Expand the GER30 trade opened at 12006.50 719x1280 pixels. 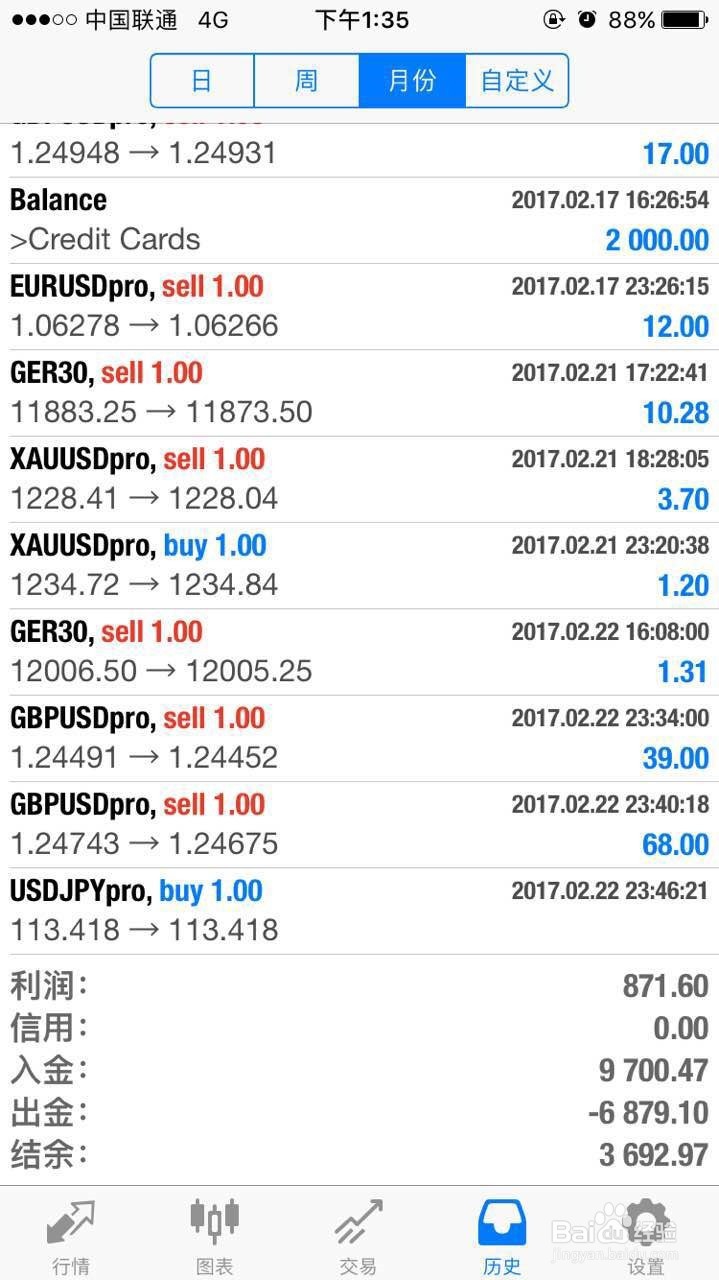[359, 651]
